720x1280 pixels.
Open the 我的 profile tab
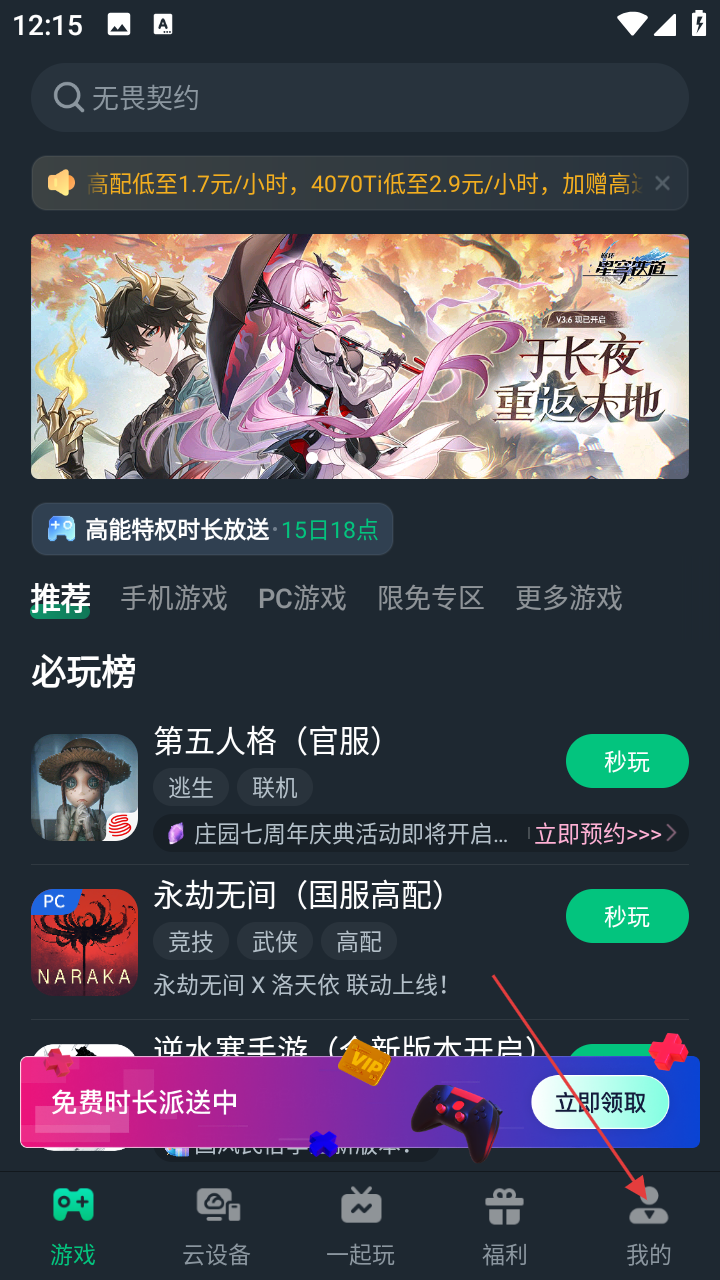[x=648, y=1226]
